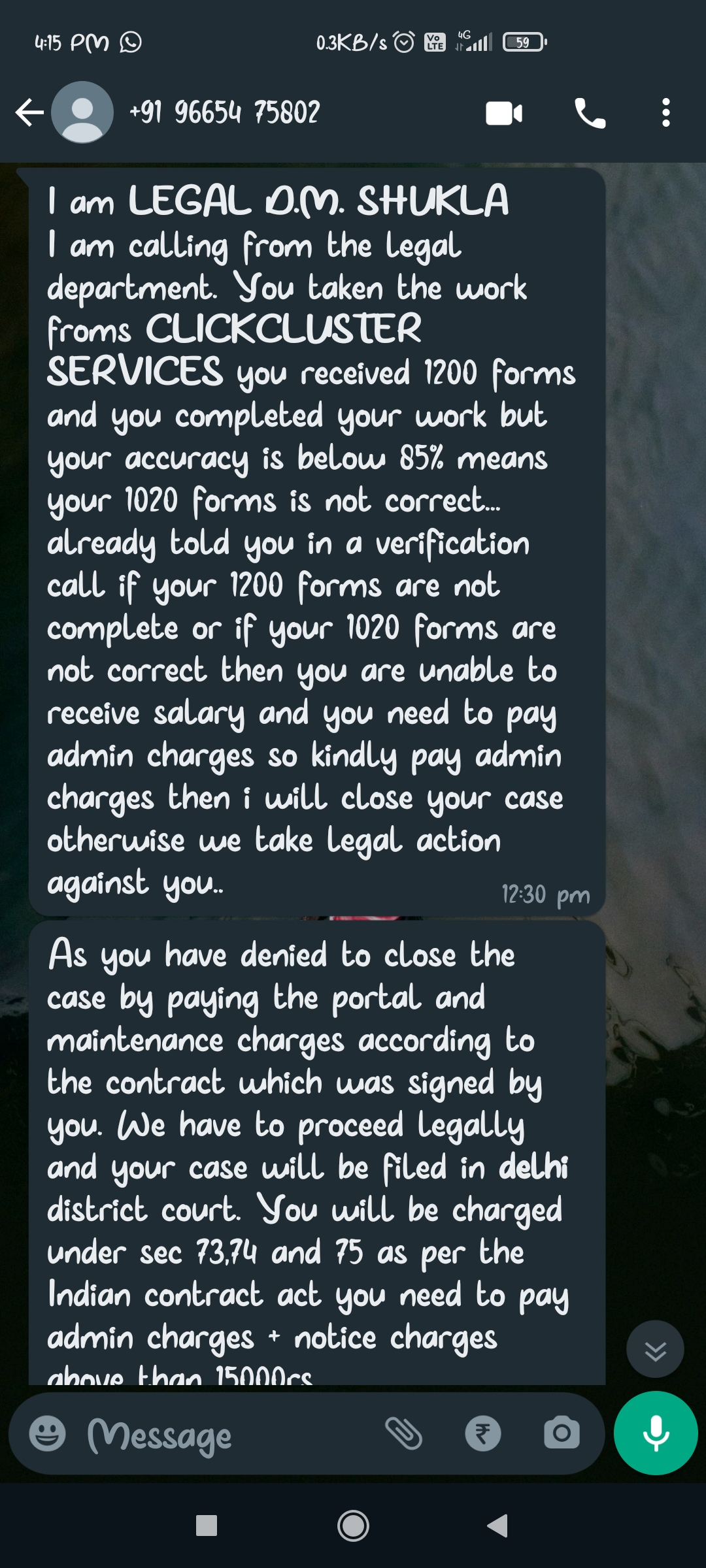Open contact info for +91 96654 75802

225,112
